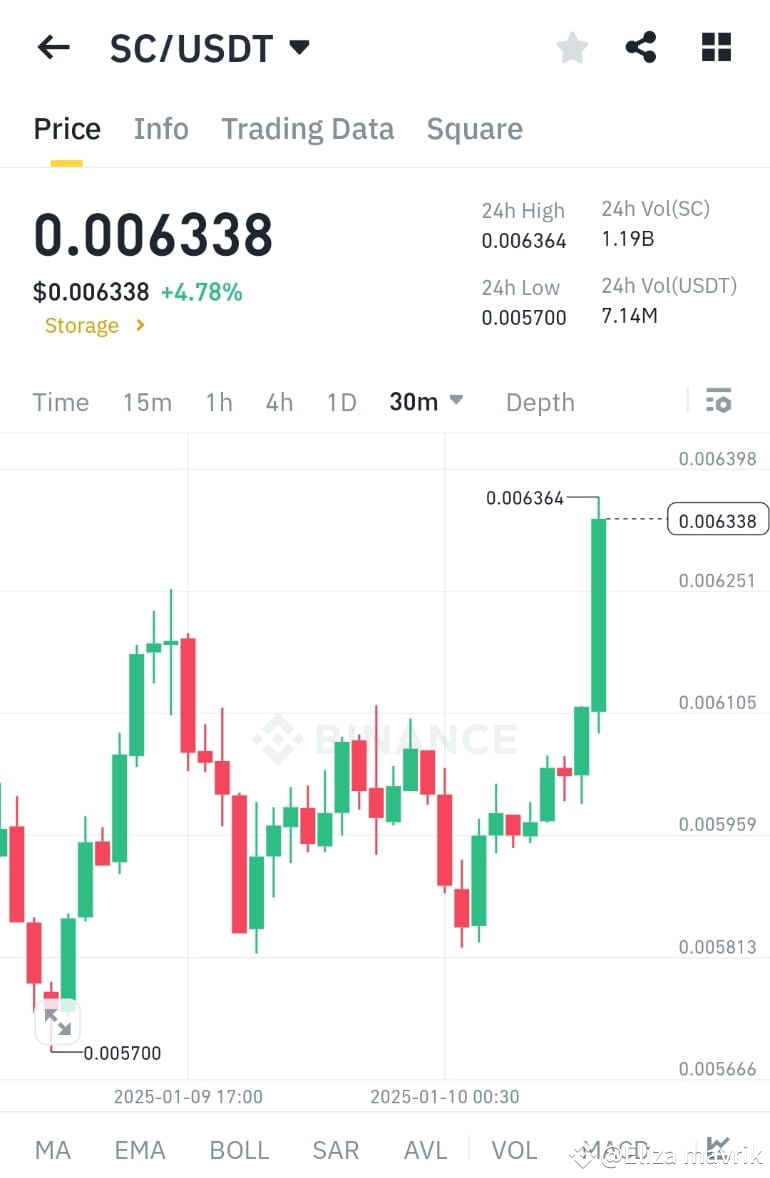Toggle the VOL indicator
Screen dimensions: 770x1178
point(513,1150)
